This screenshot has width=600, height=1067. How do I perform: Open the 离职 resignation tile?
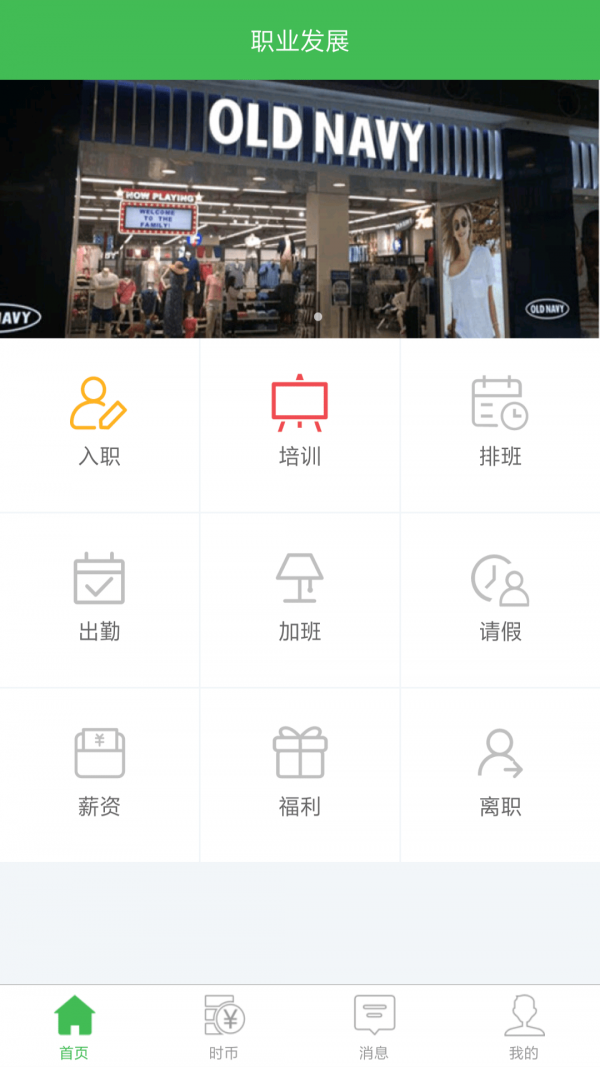pyautogui.click(x=500, y=773)
